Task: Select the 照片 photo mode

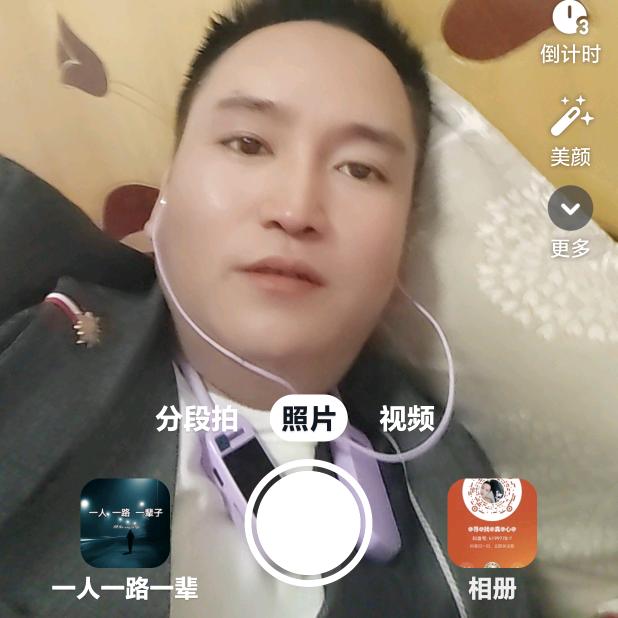Action: pyautogui.click(x=308, y=419)
